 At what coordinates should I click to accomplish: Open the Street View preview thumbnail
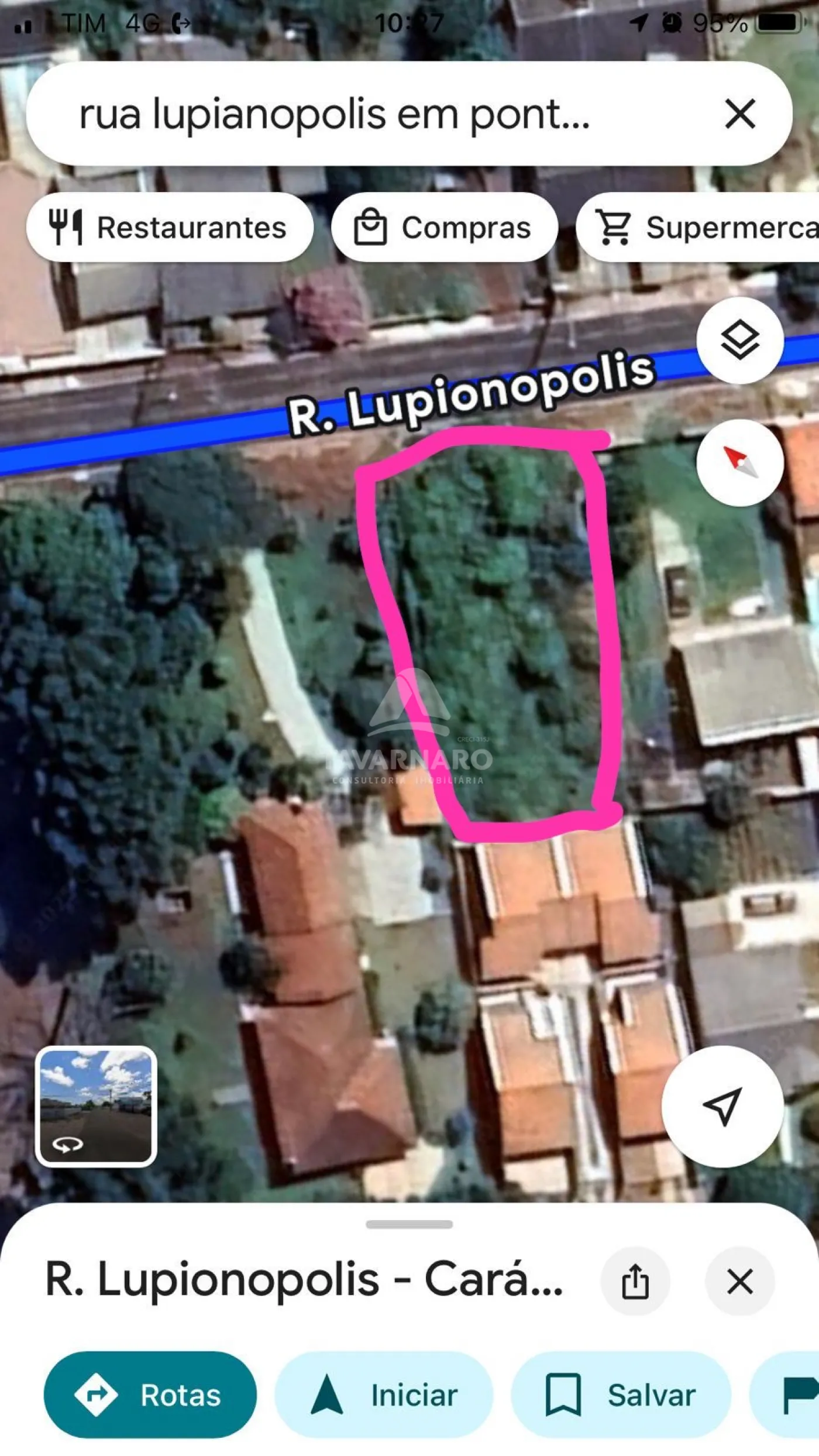pyautogui.click(x=96, y=1107)
